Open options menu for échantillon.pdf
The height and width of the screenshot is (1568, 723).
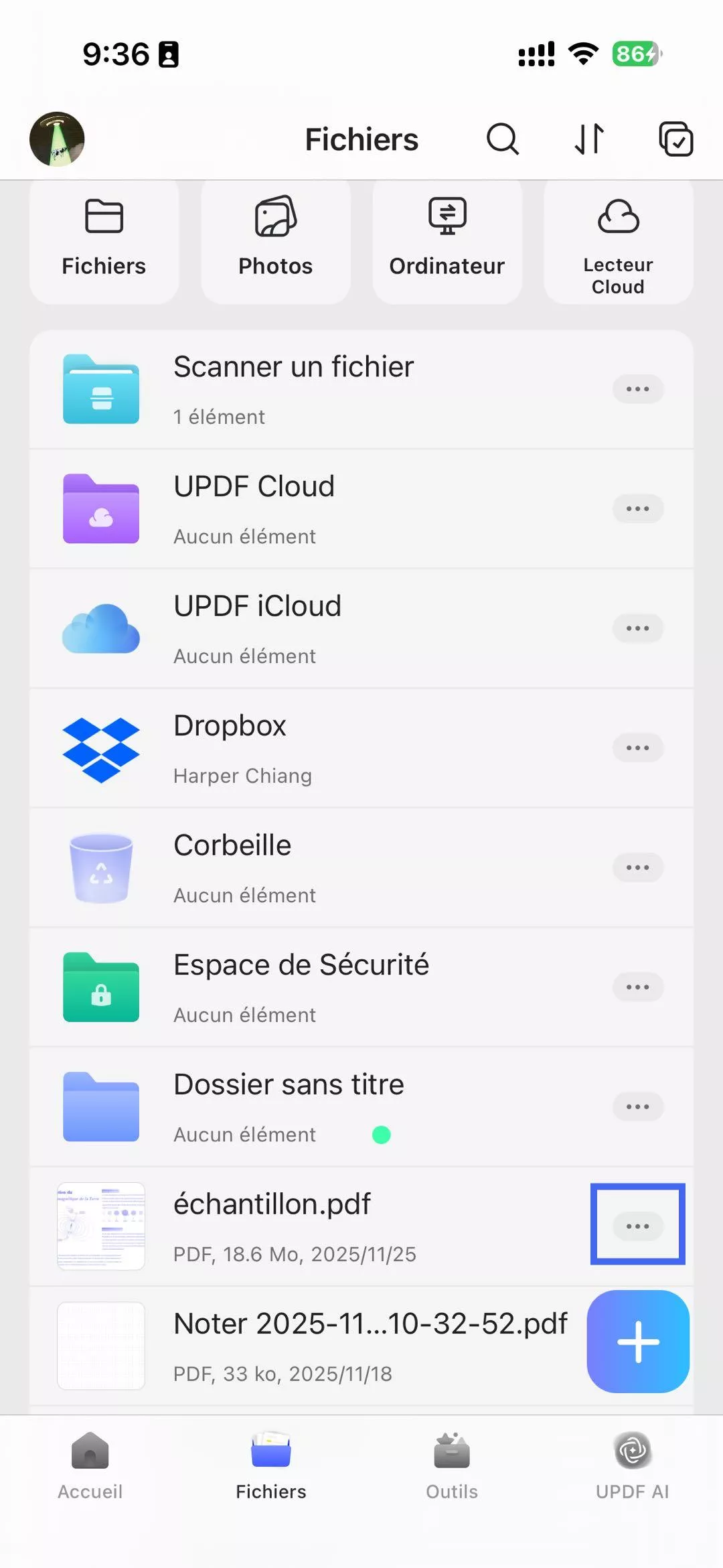(637, 1225)
